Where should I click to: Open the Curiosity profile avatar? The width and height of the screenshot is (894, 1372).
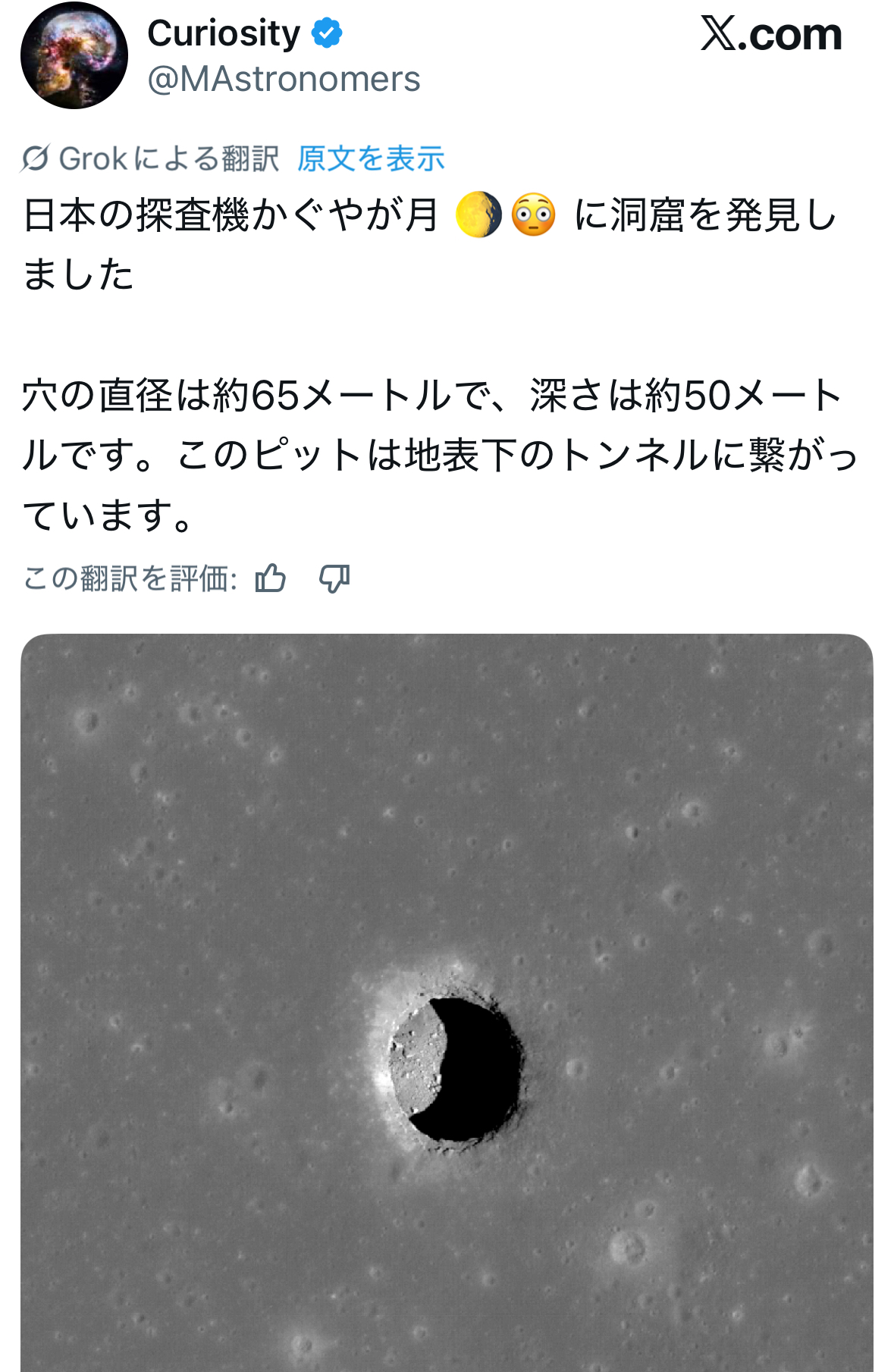click(x=74, y=55)
